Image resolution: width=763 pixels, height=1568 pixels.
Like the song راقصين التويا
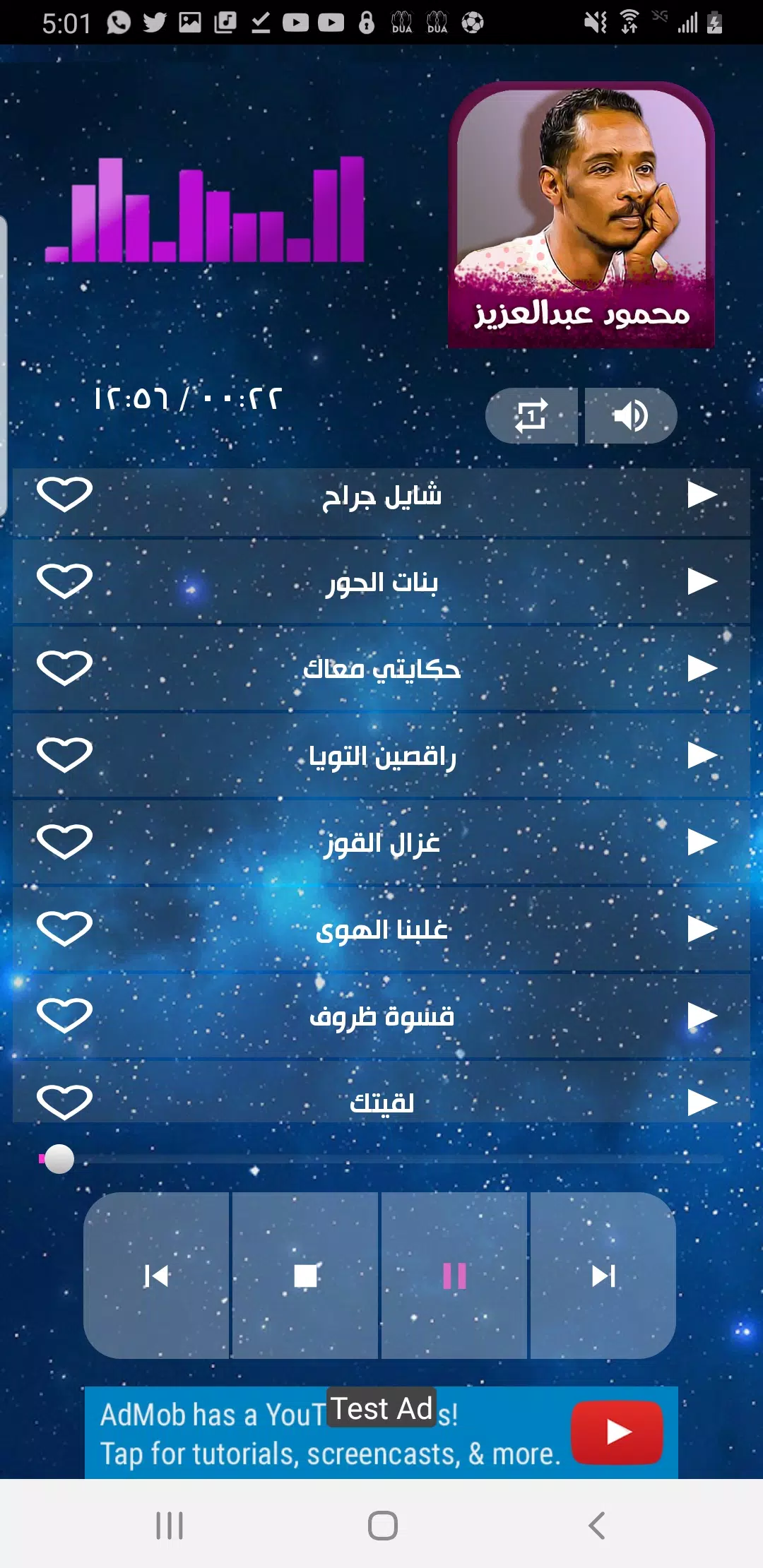point(64,755)
